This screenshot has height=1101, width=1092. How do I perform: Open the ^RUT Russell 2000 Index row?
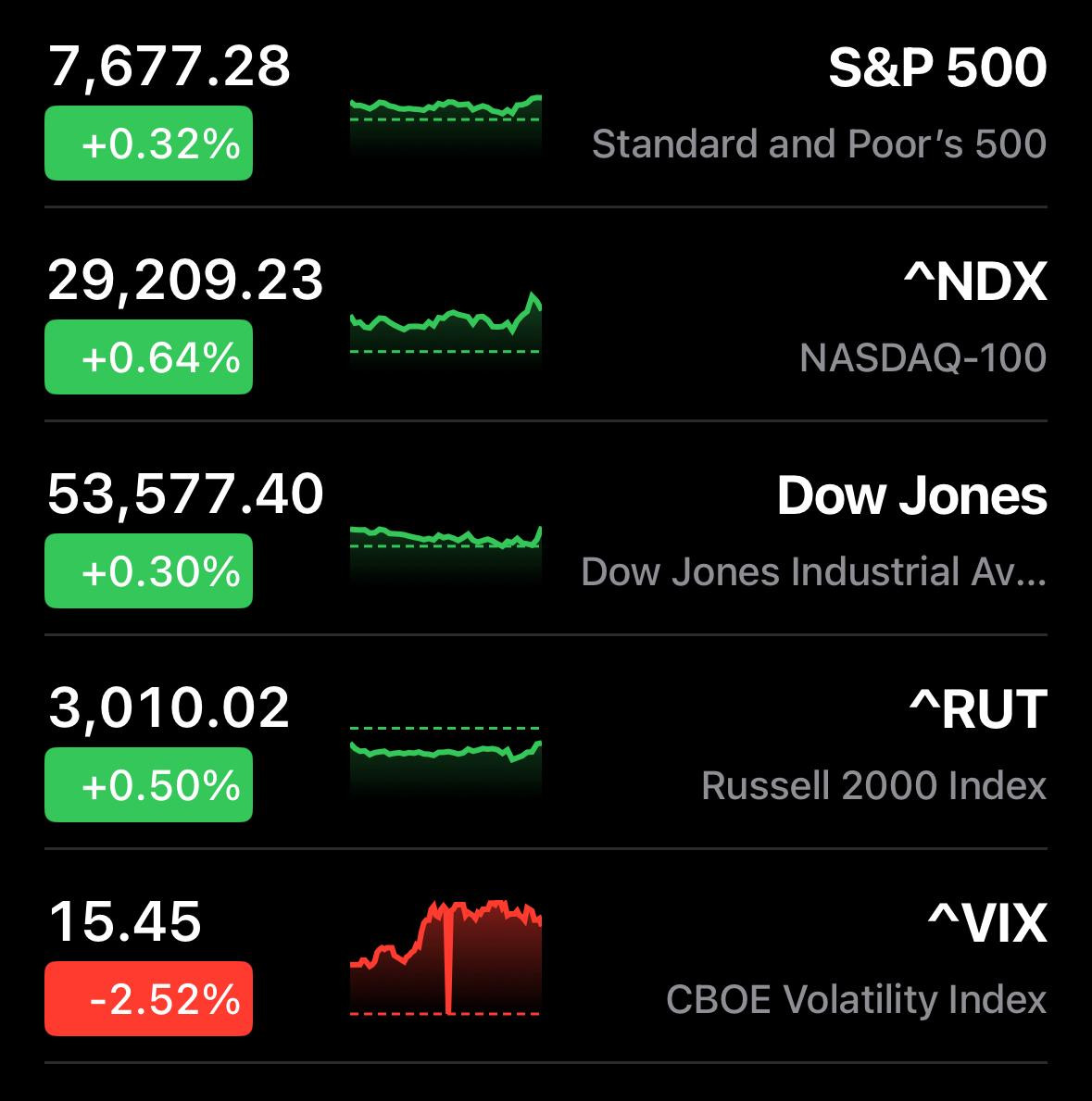546,743
